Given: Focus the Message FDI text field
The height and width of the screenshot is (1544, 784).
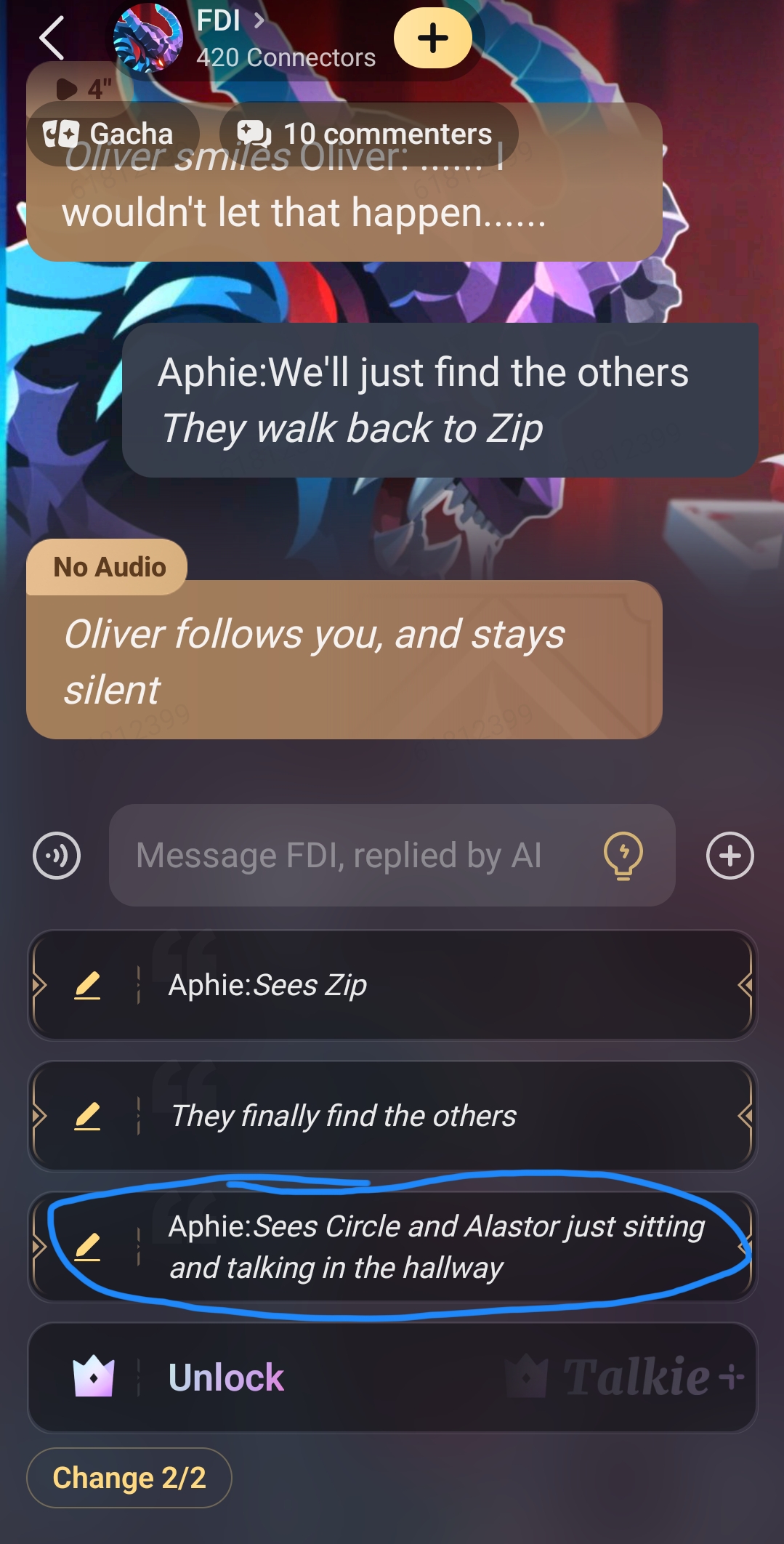Looking at the screenshot, I should tap(356, 856).
